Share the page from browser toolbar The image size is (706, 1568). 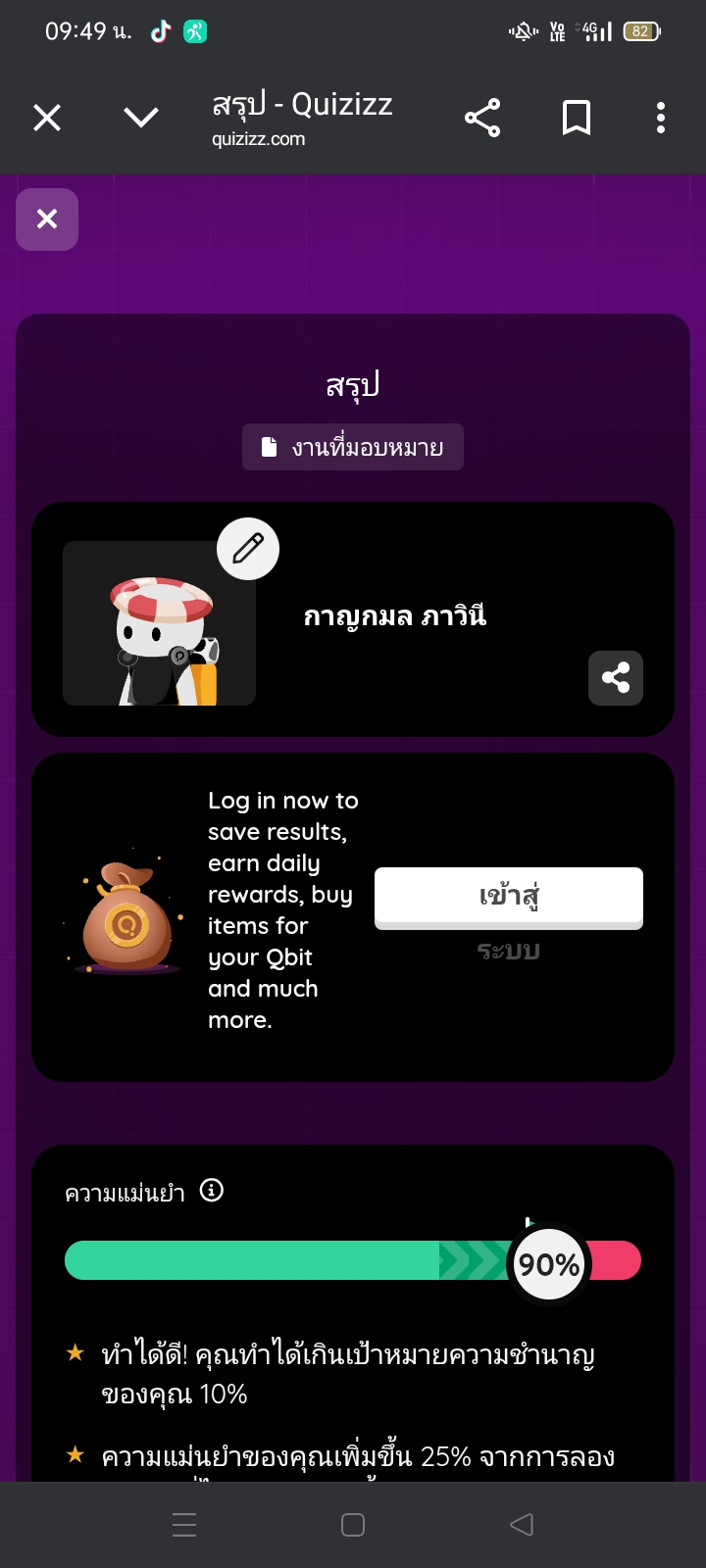[482, 119]
